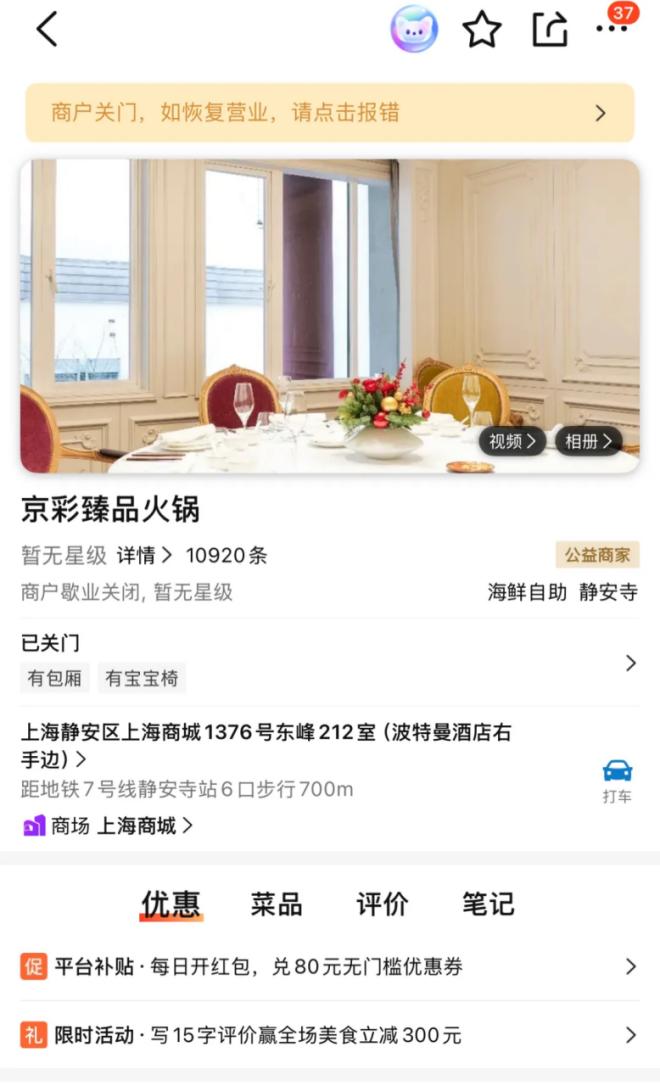Switch to the 菜品 tab

[277, 904]
